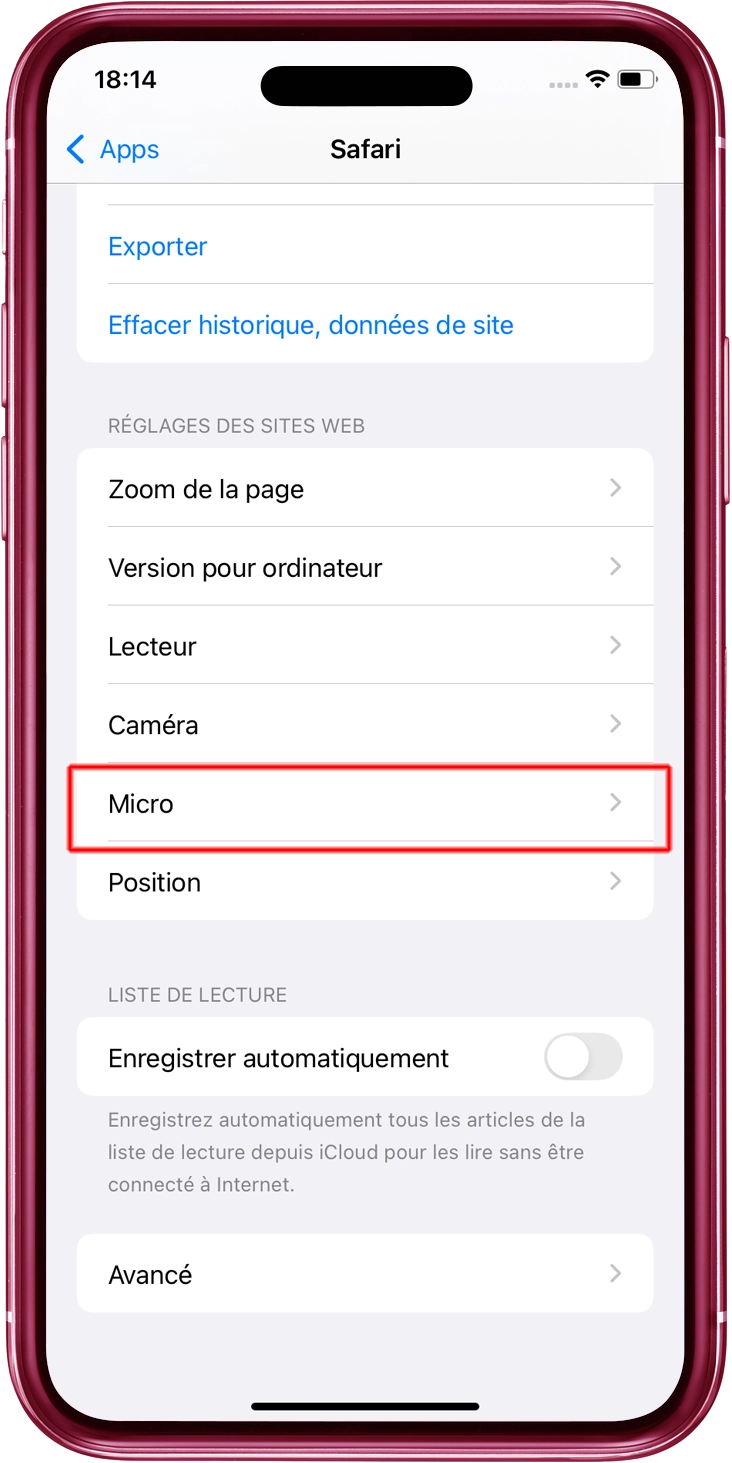
Task: Open the Lecteur settings row
Action: [x=365, y=646]
